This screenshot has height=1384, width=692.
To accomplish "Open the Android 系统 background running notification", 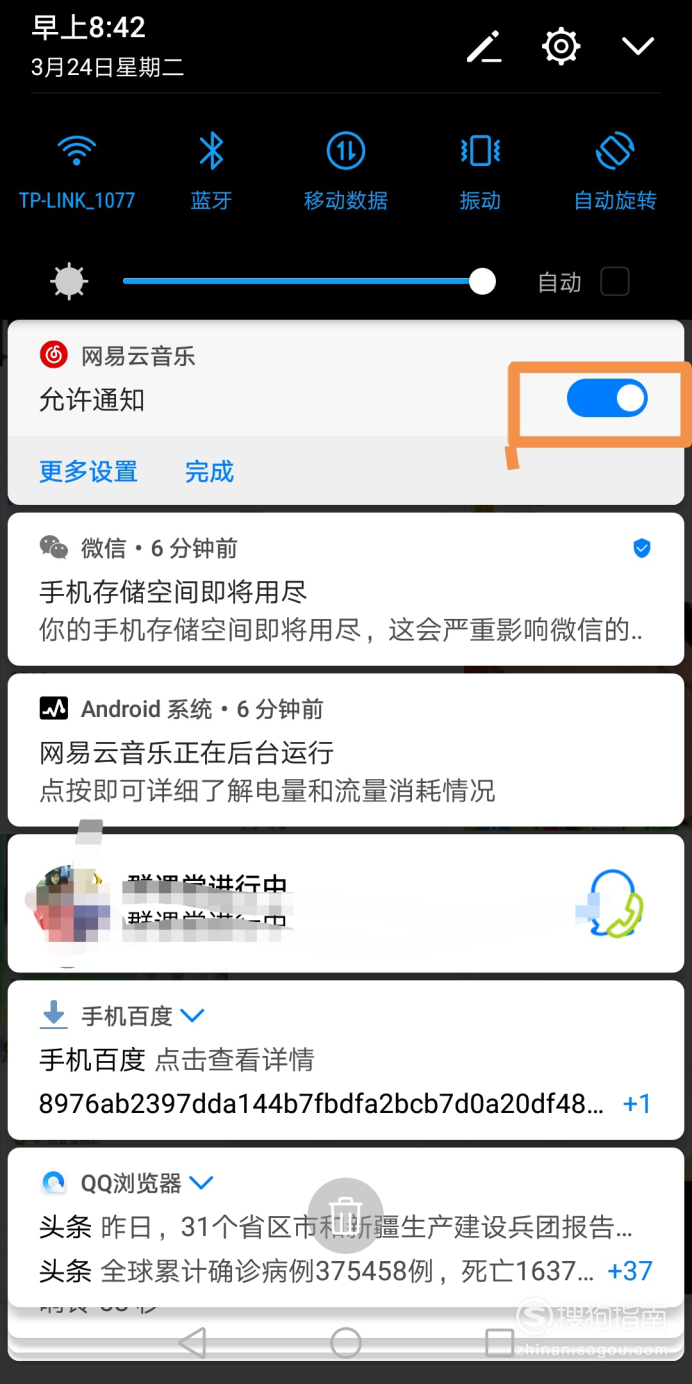I will click(346, 750).
